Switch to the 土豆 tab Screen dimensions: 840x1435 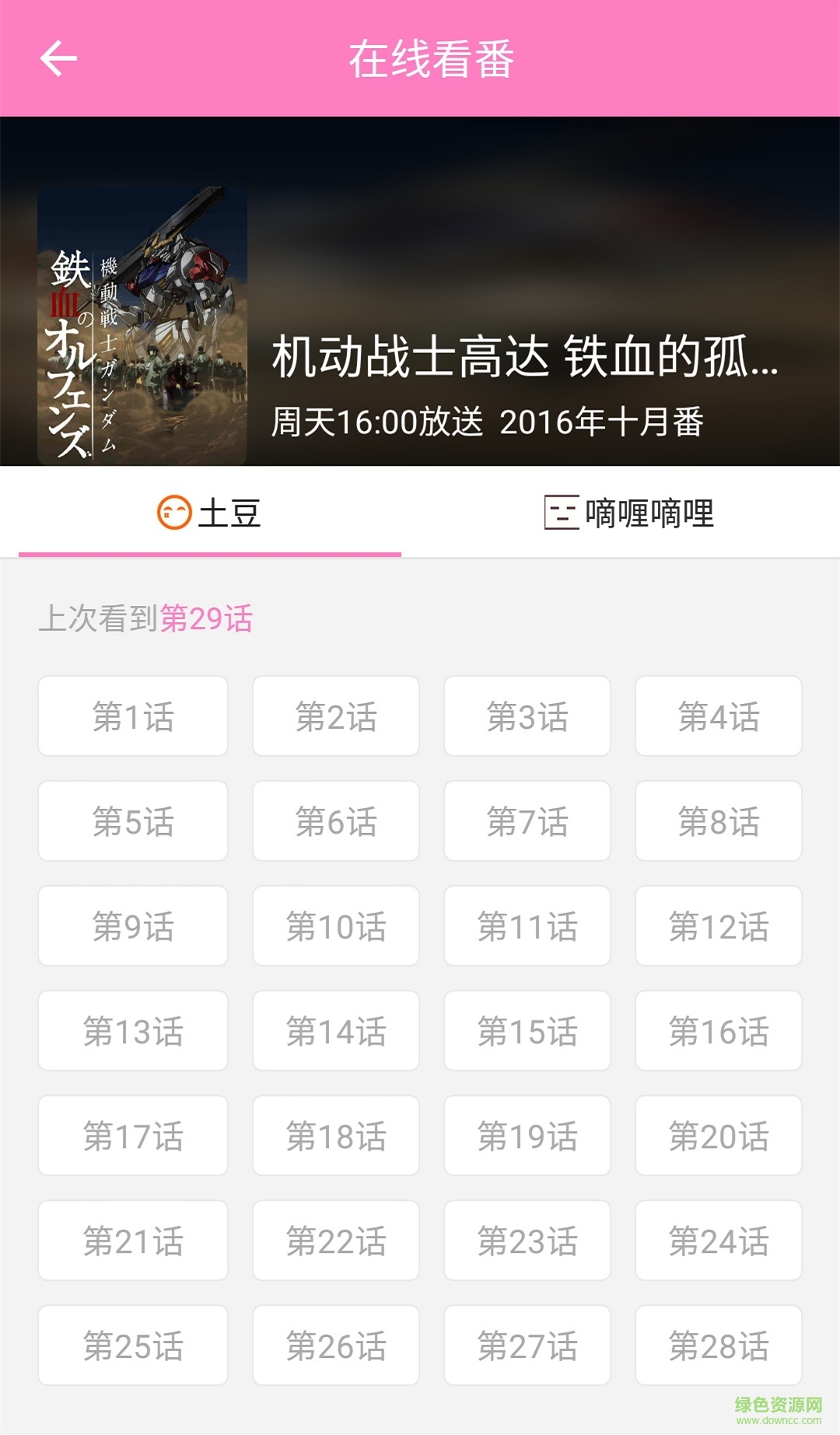pos(210,512)
